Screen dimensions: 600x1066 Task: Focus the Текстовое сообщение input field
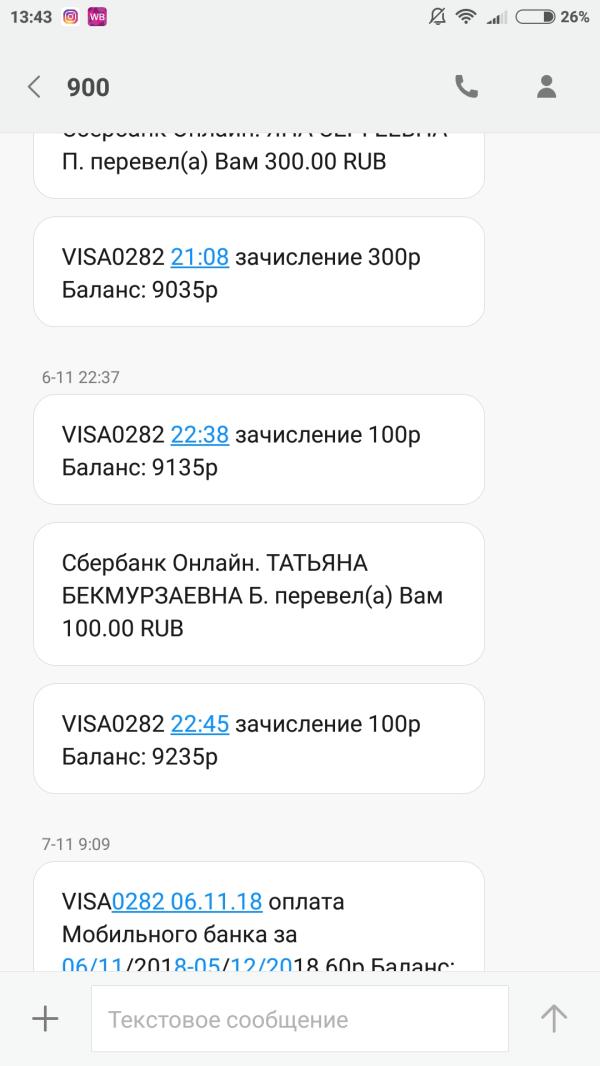click(x=300, y=1019)
